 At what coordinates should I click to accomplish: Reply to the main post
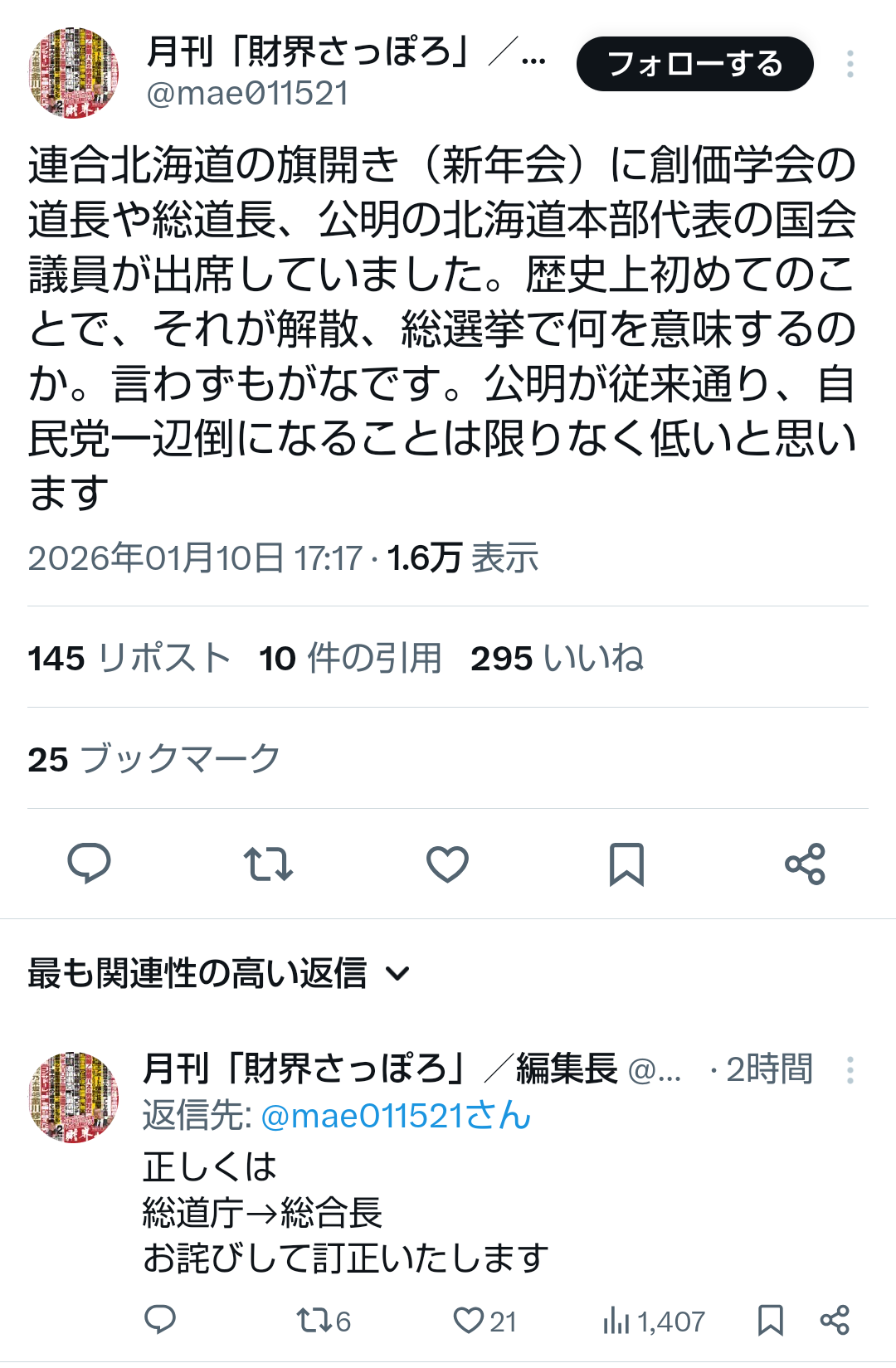click(x=89, y=864)
